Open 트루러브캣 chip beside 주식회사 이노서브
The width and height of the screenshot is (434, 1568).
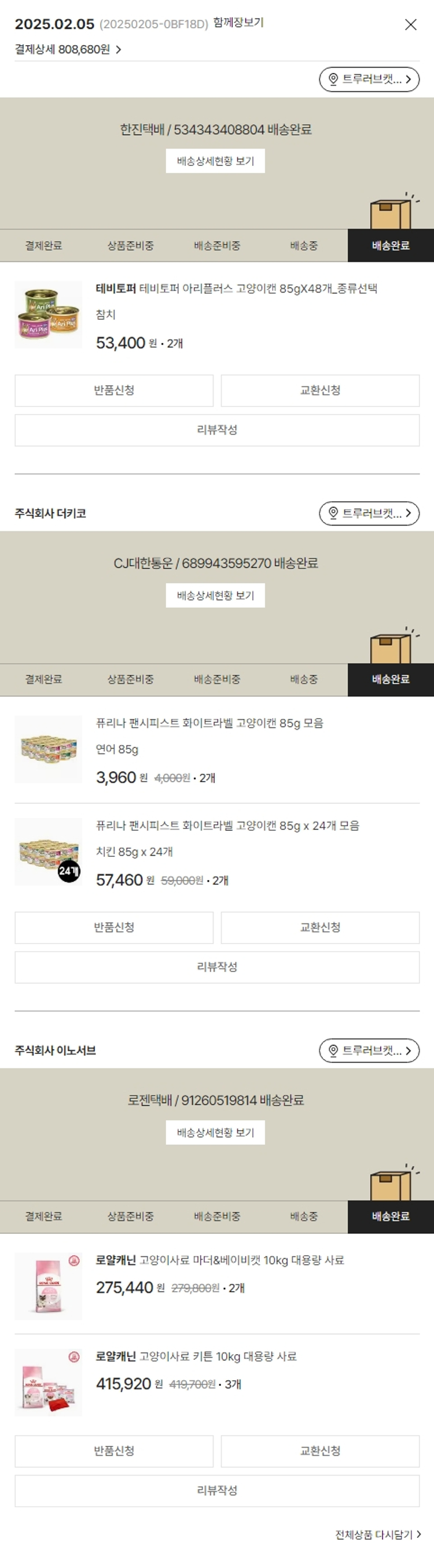[369, 1050]
